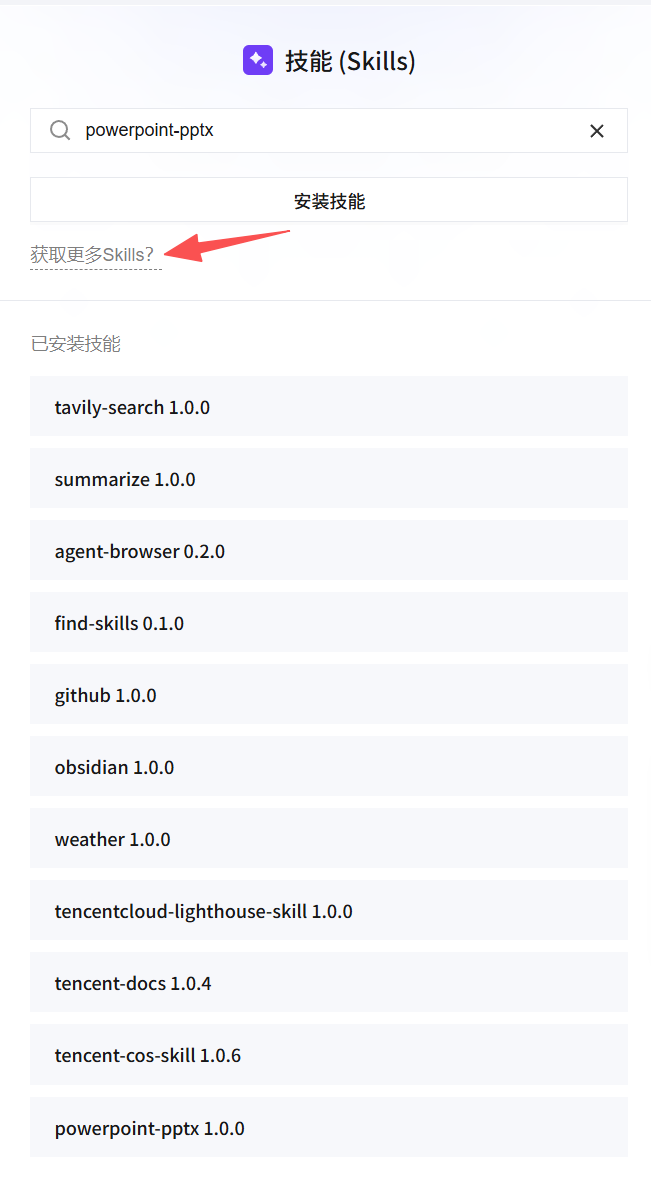Image resolution: width=651 pixels, height=1189 pixels.
Task: View tencentcloud-lighthouse-skill 1.0.0 entry
Action: [329, 911]
